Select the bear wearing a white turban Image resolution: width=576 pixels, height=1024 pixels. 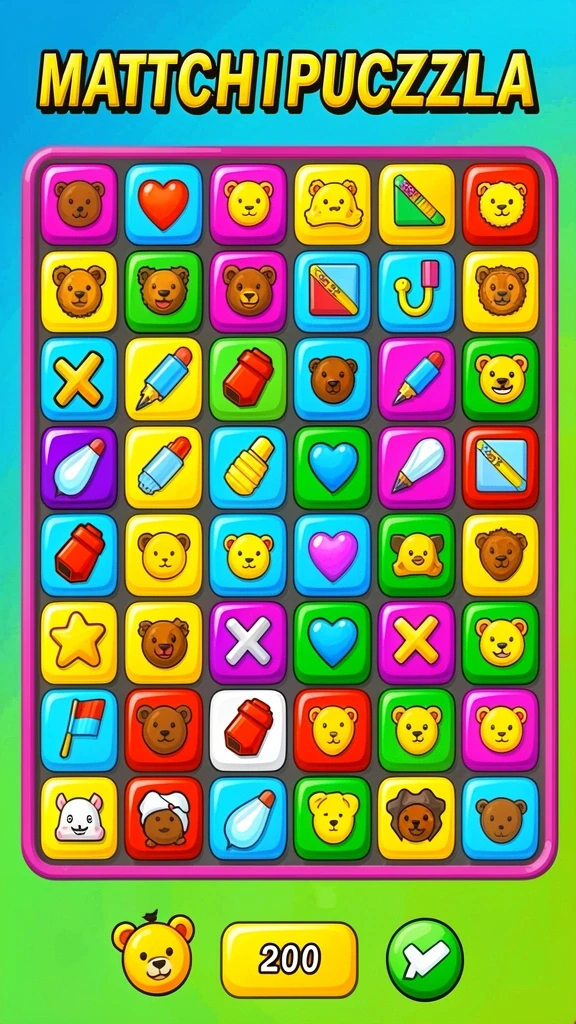[163, 818]
